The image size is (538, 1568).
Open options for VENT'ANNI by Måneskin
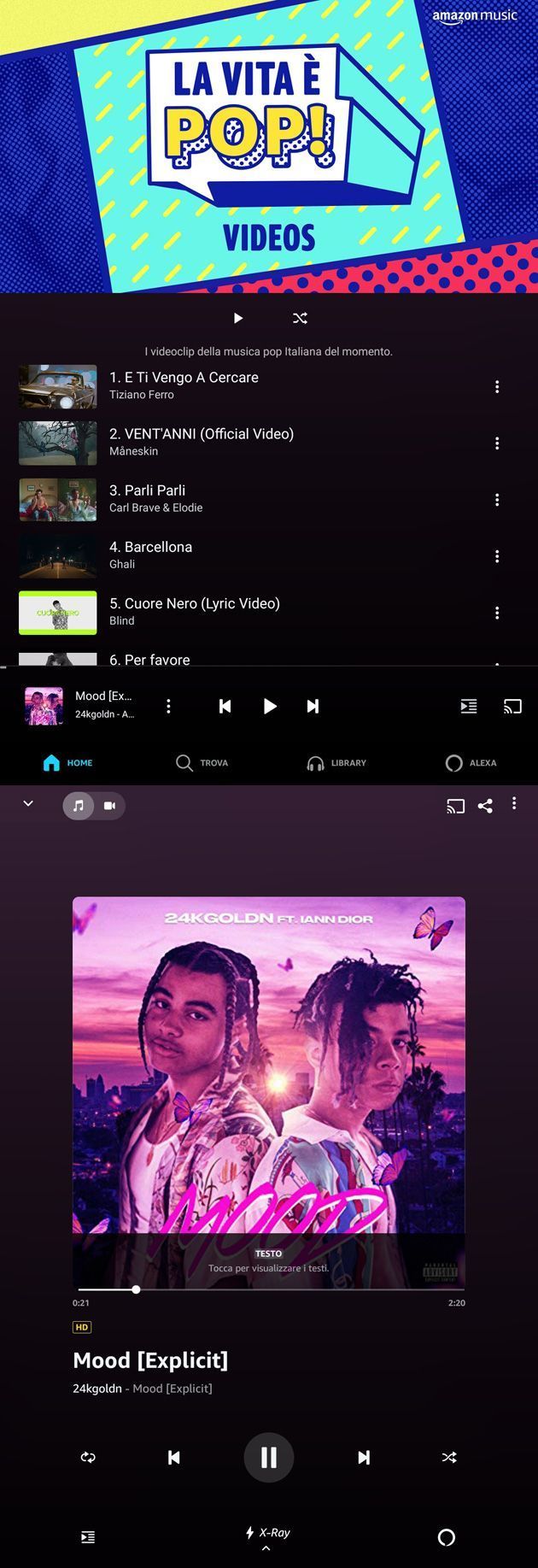tap(497, 443)
